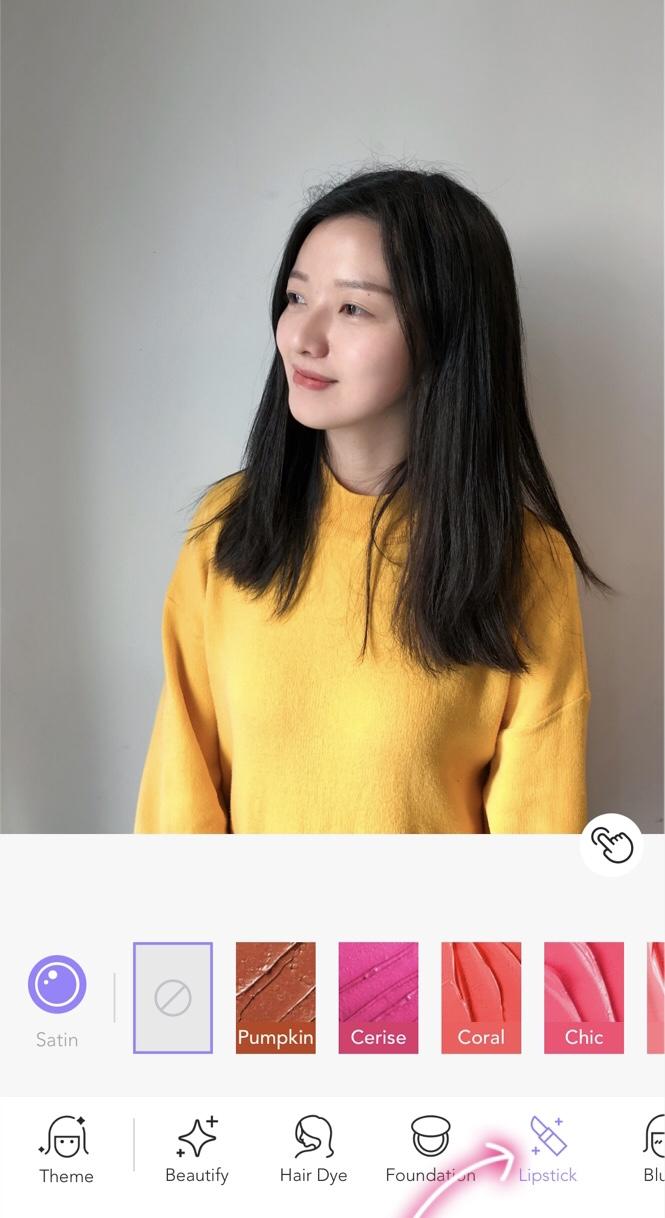Pick the Chic lipstick shade
The height and width of the screenshot is (1218, 665).
point(584,997)
